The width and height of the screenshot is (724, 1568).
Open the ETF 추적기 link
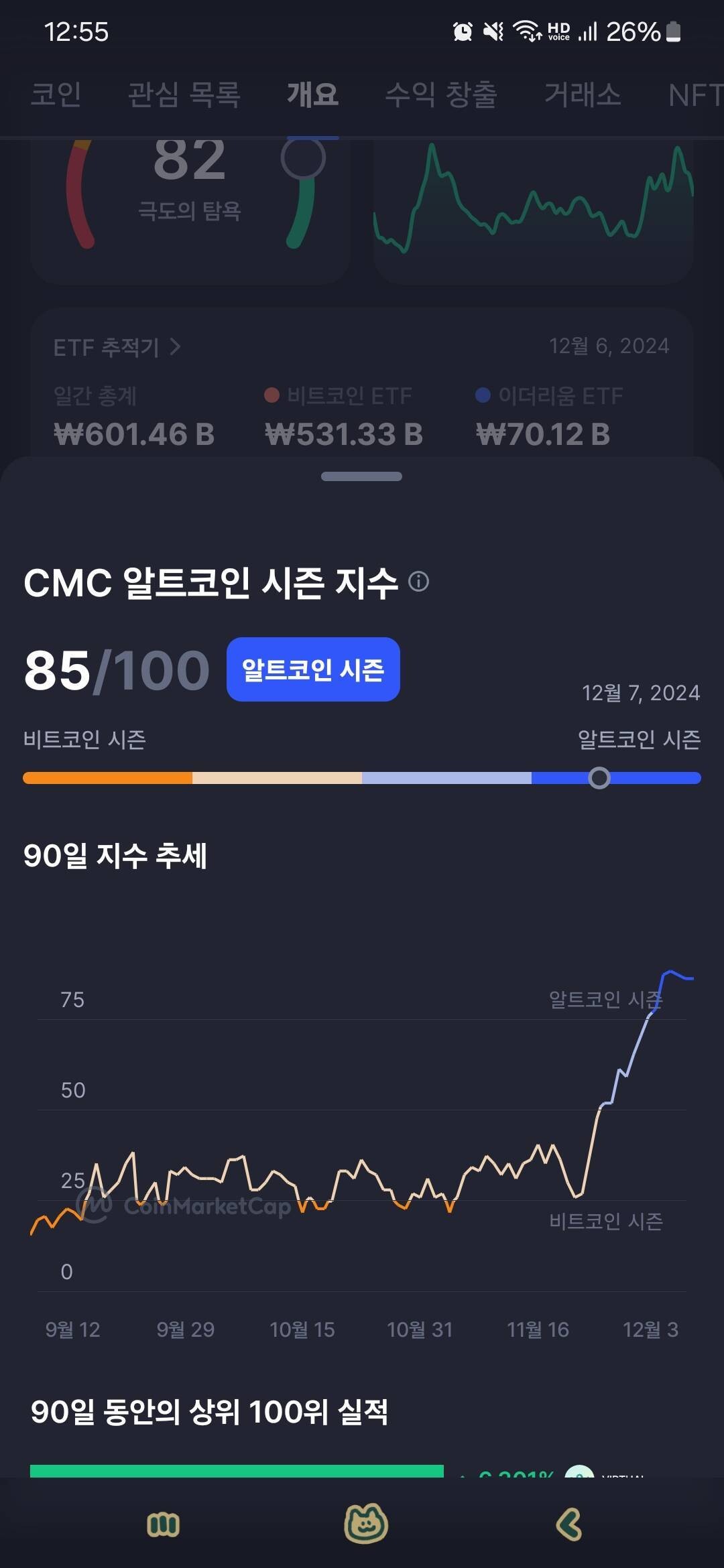tap(107, 347)
